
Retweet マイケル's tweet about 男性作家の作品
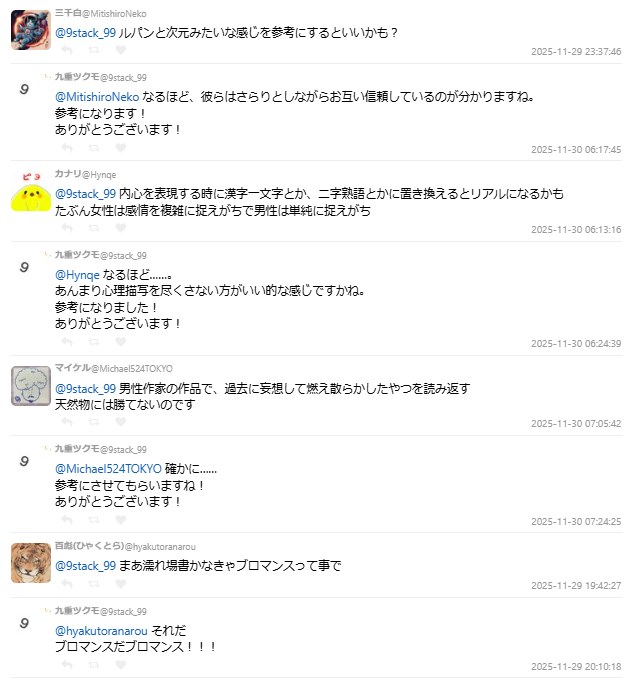(x=93, y=423)
